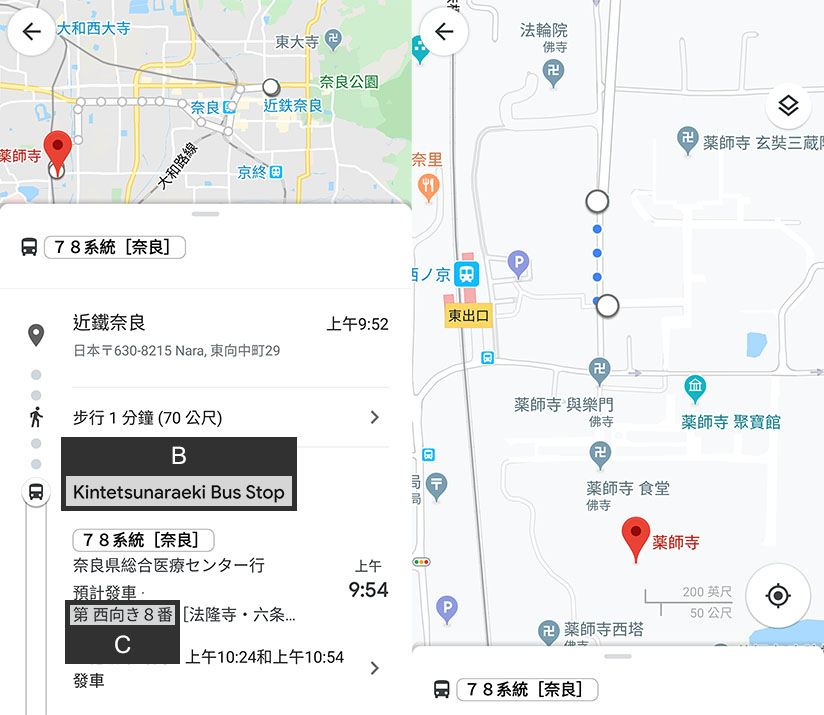Go back from the transit directions panel

point(31,32)
